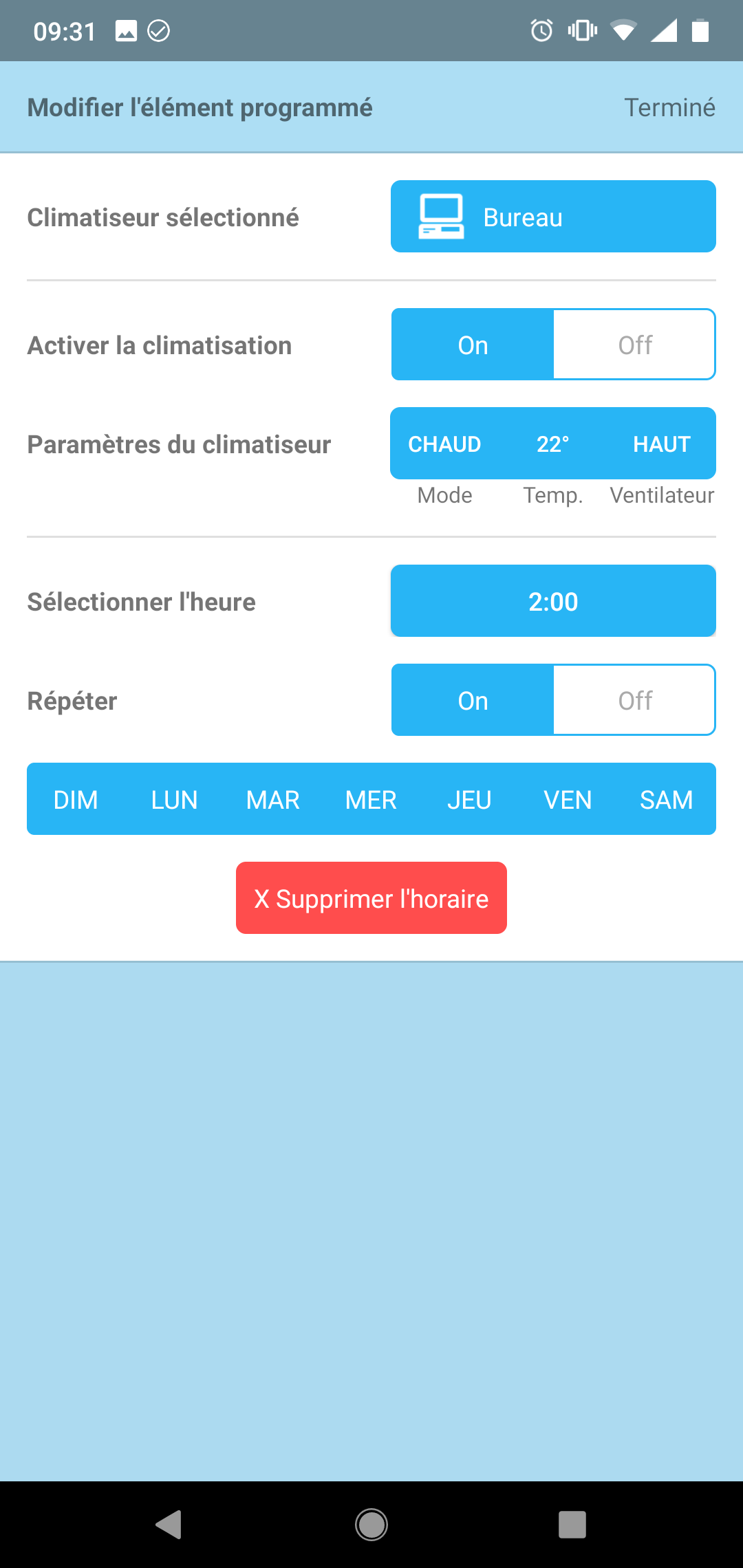Change the HAUT fan speed
Viewport: 743px width, 1568px height.
pyautogui.click(x=661, y=444)
